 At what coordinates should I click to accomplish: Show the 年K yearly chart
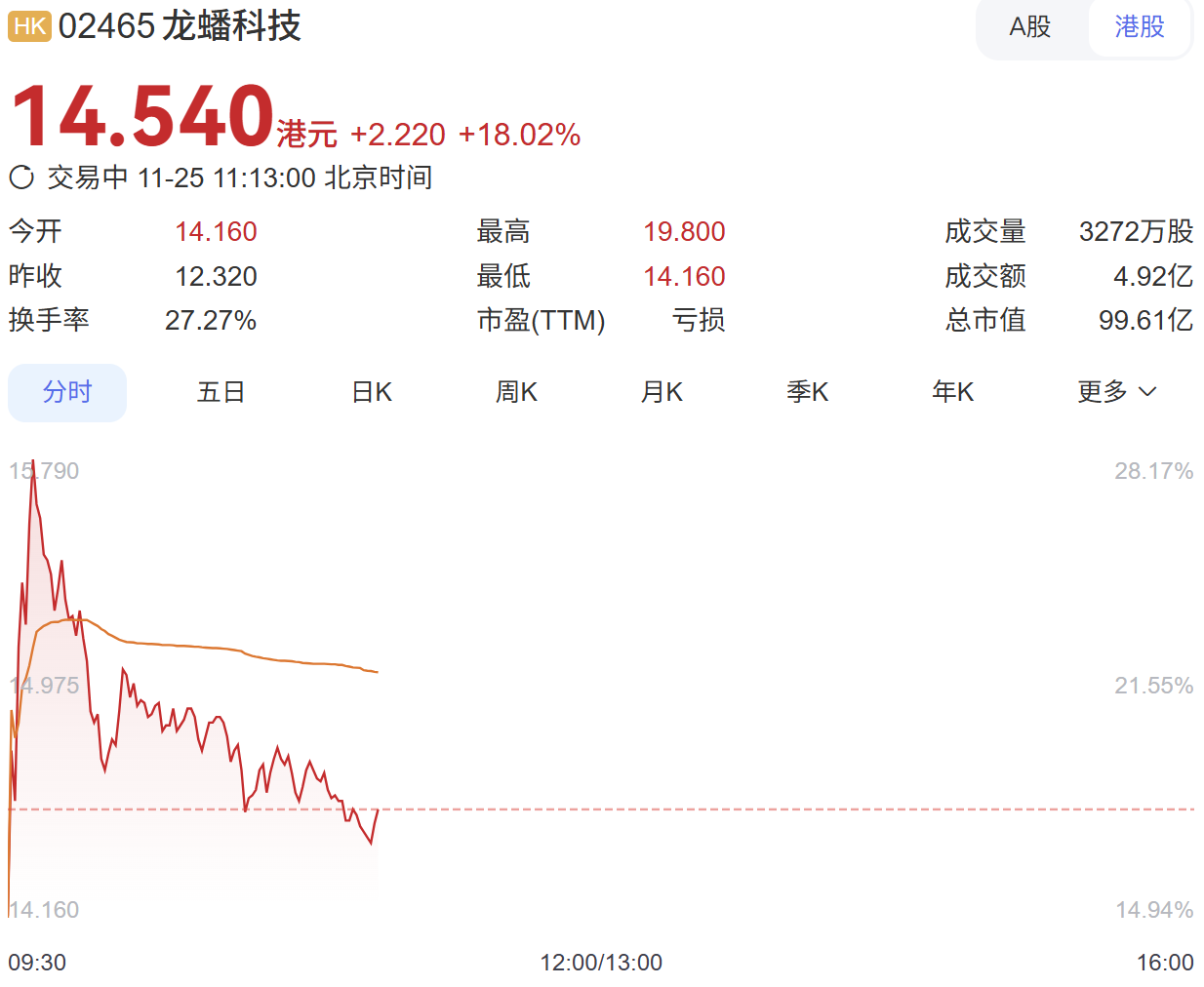click(x=952, y=392)
